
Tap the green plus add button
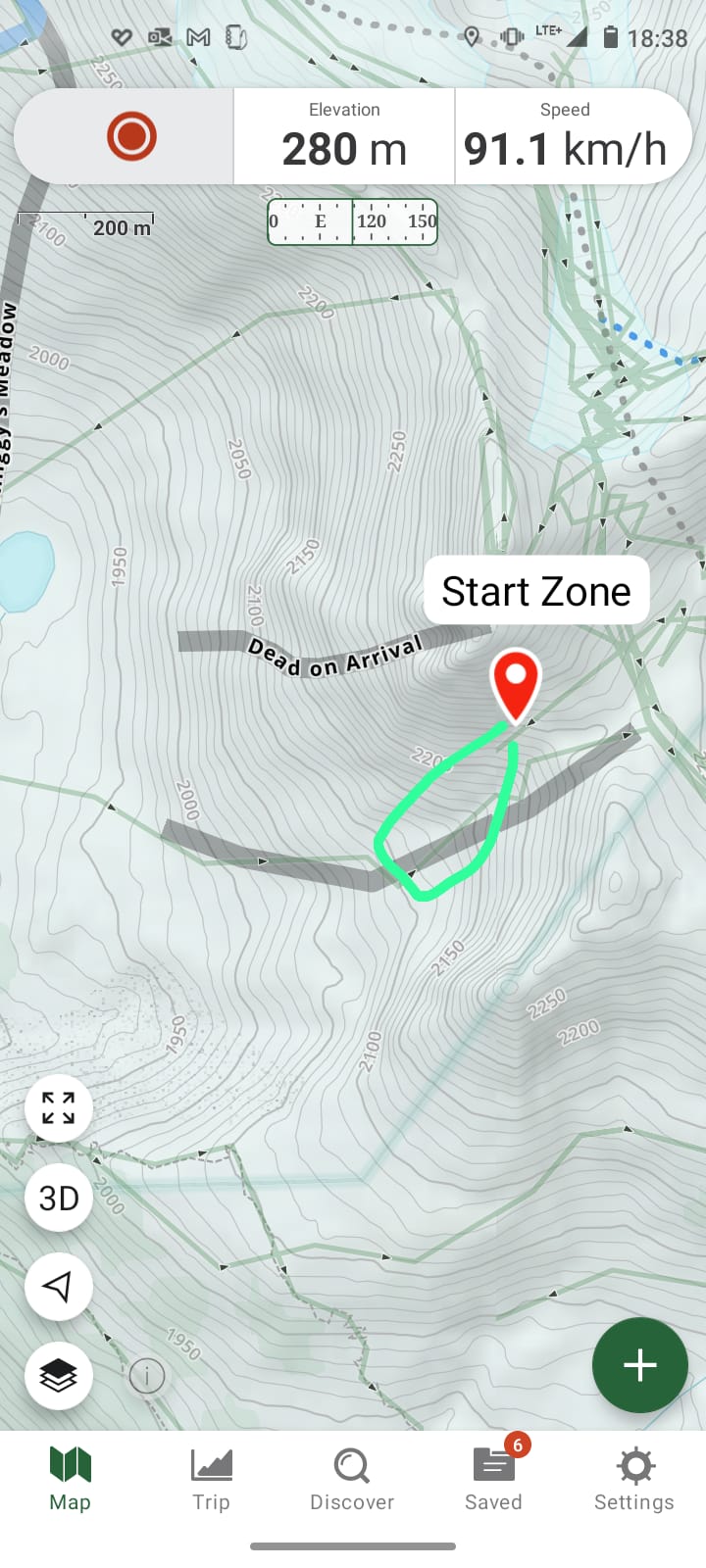[639, 1365]
